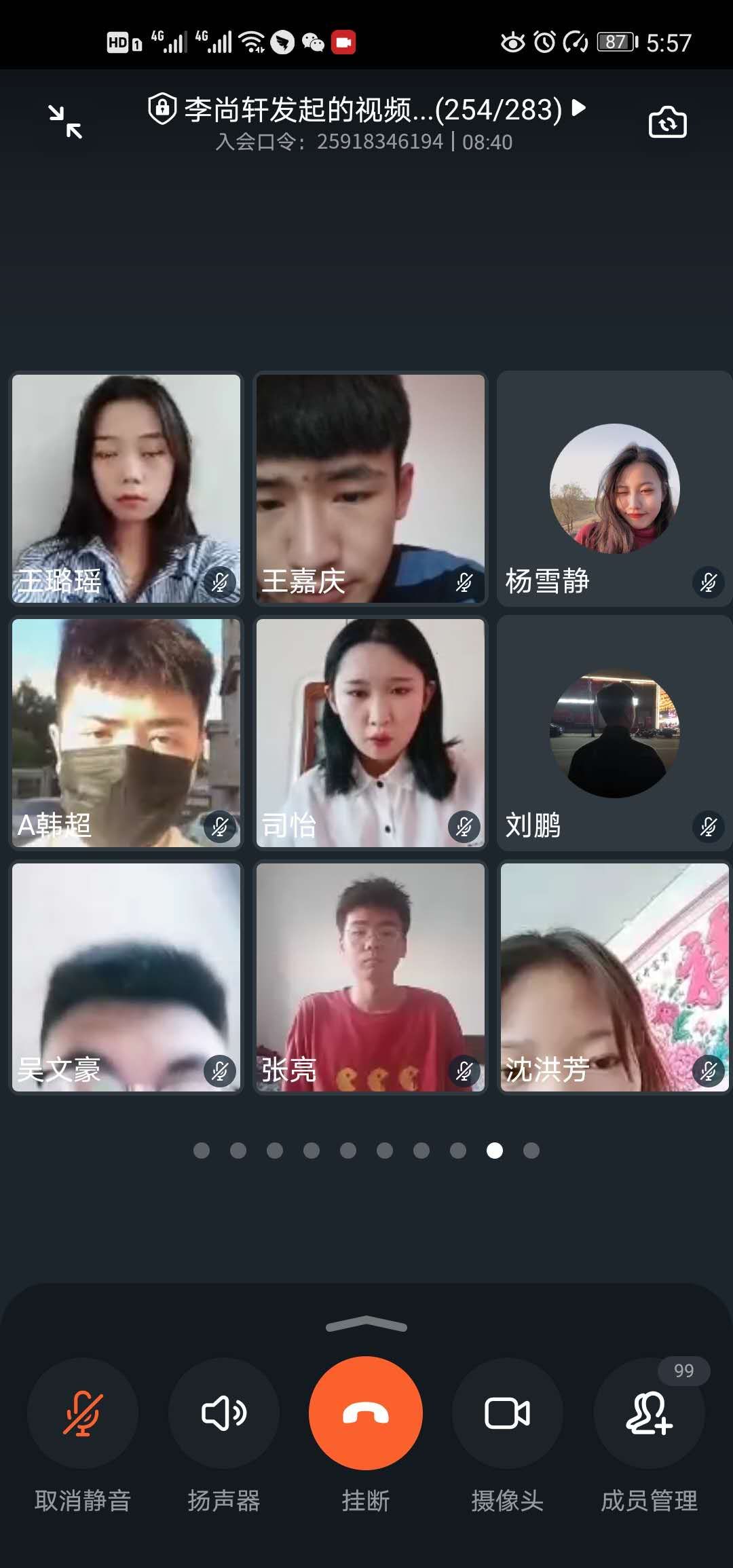Go to the first page indicator dot
Screen dimensions: 733x1568
click(202, 1151)
